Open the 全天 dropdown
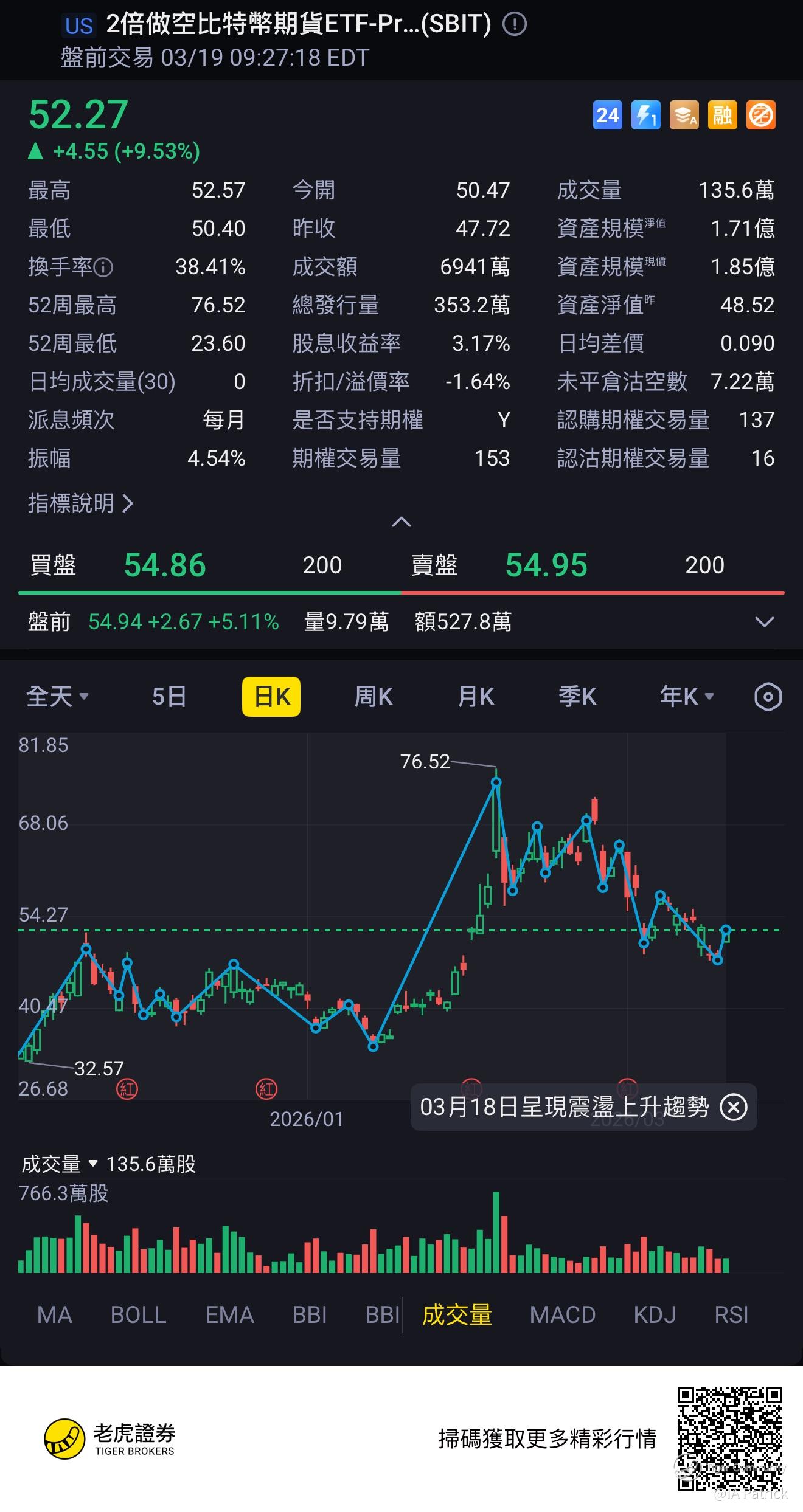 58,697
